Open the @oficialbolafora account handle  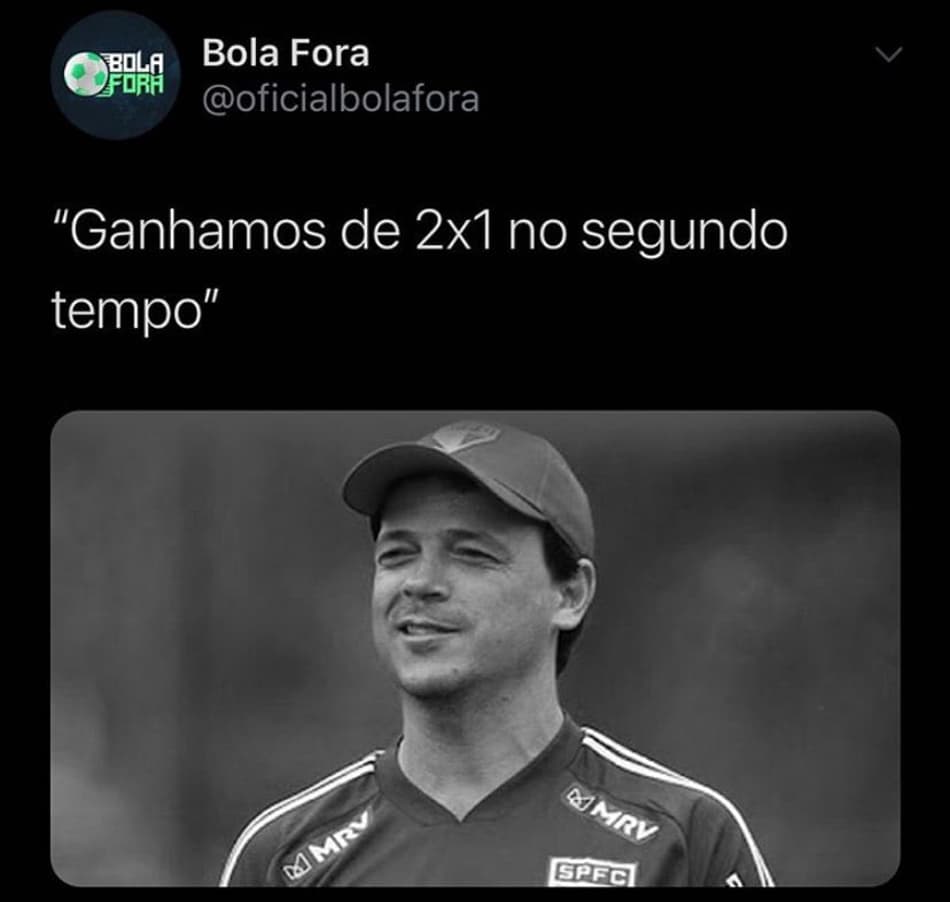coord(340,100)
